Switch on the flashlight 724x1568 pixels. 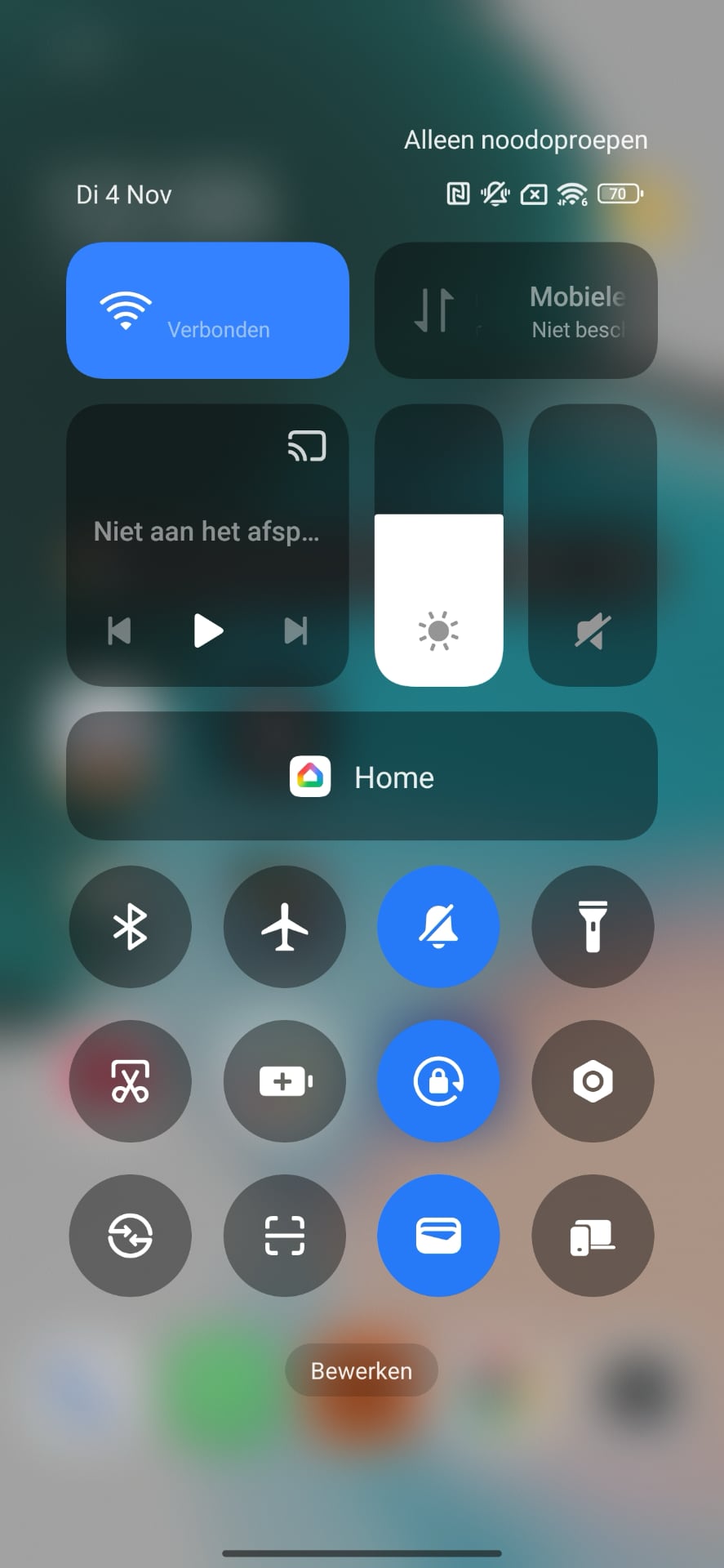(593, 927)
